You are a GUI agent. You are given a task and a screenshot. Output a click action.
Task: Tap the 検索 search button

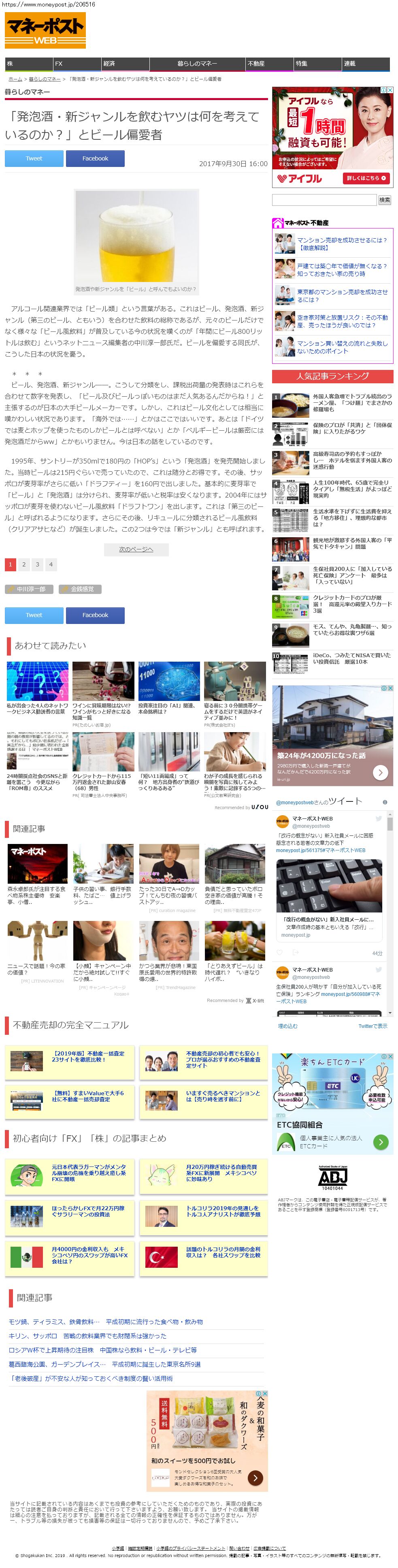[x=385, y=200]
